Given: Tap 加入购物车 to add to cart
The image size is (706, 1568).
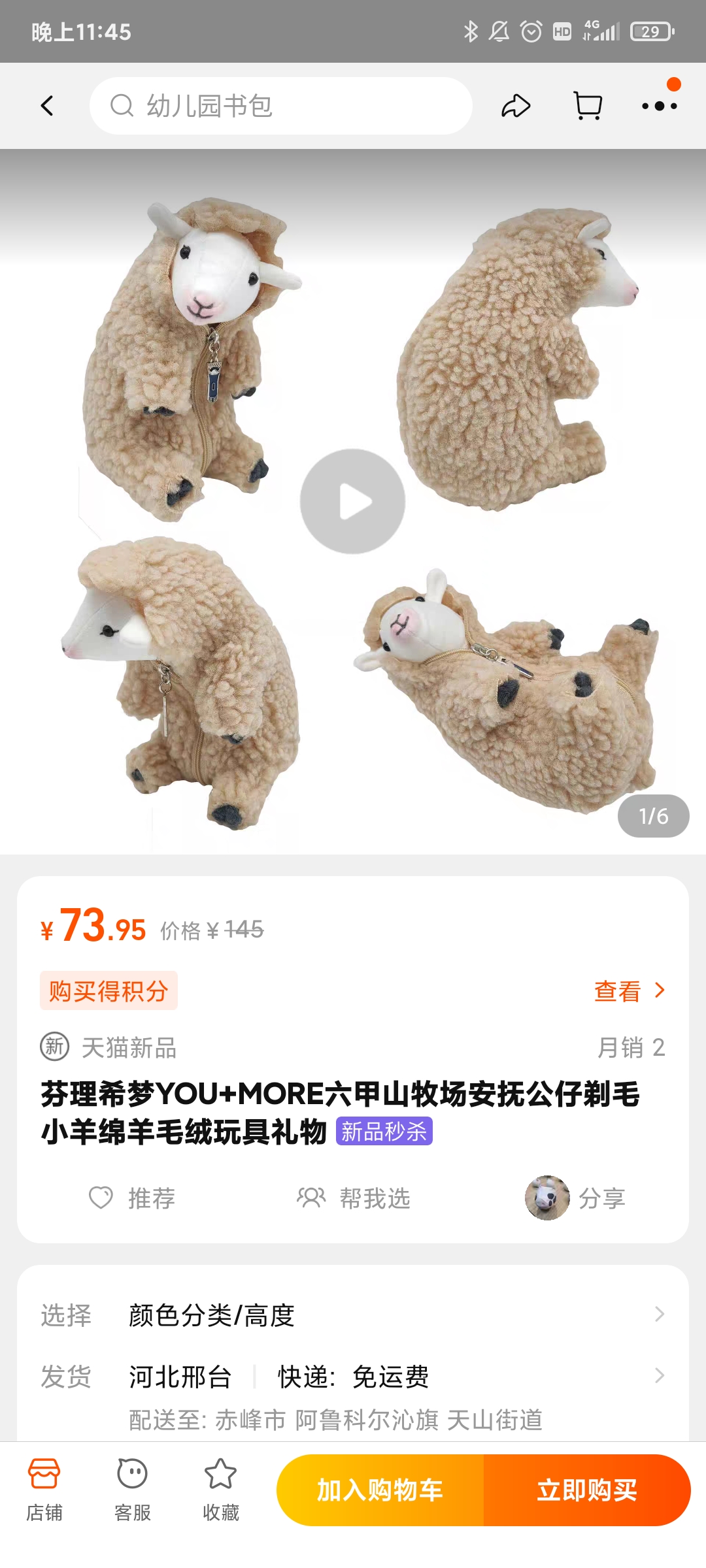Looking at the screenshot, I should [x=380, y=1490].
